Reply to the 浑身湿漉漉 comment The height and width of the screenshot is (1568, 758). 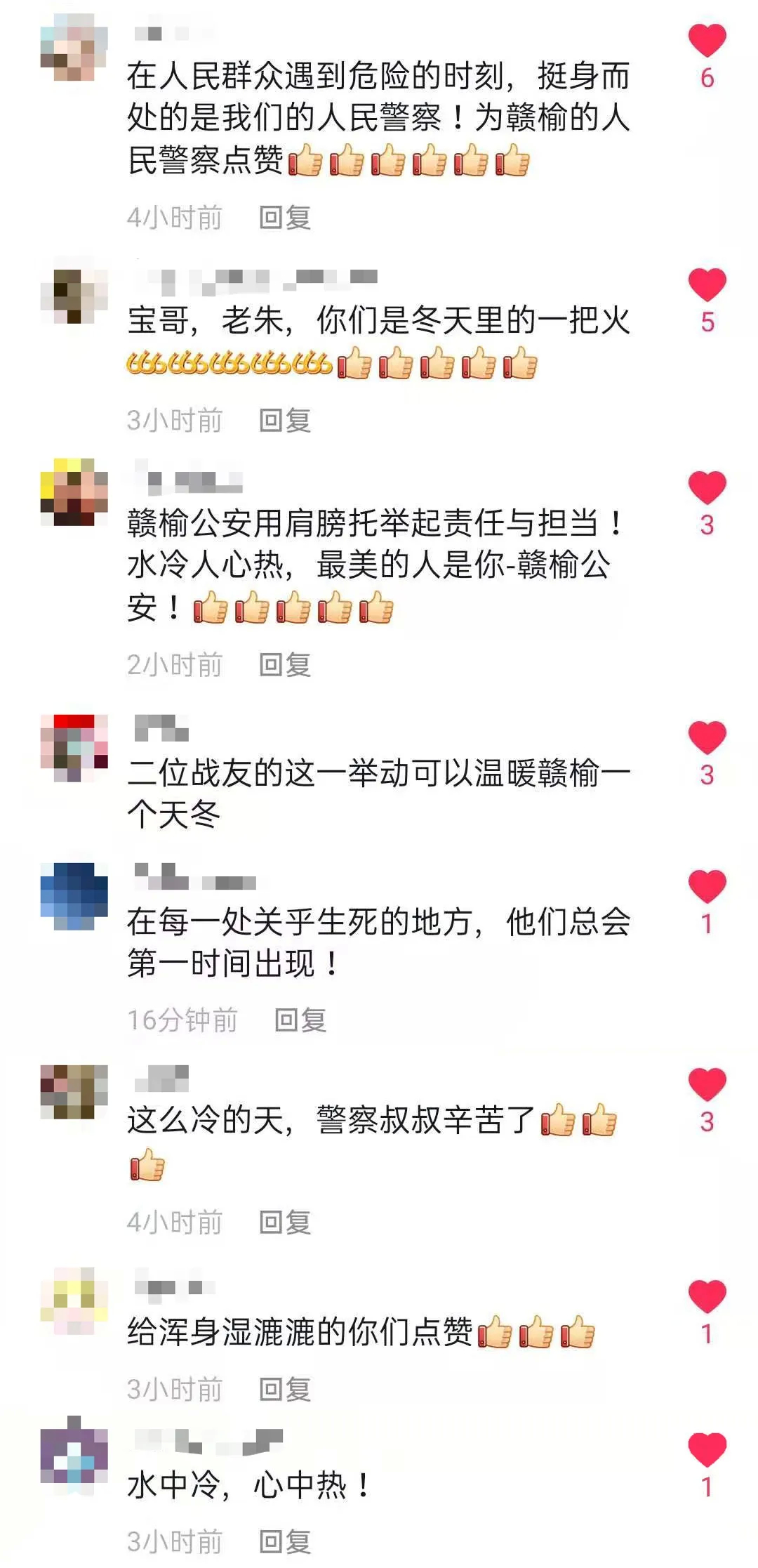pos(285,1389)
